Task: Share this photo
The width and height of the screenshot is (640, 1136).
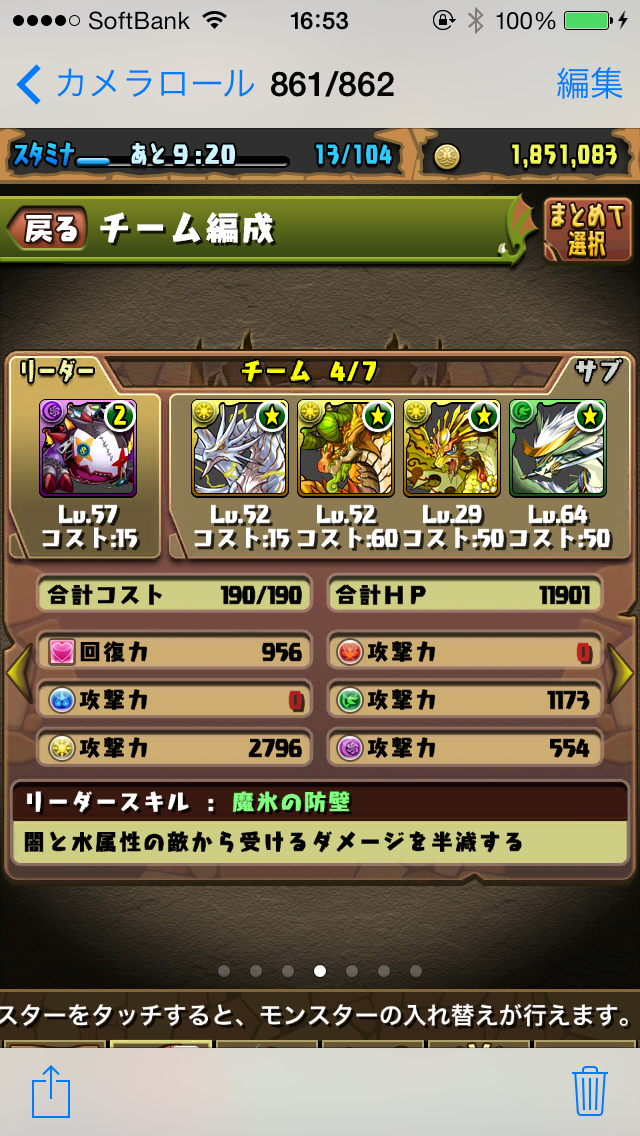Action: pos(51,1091)
